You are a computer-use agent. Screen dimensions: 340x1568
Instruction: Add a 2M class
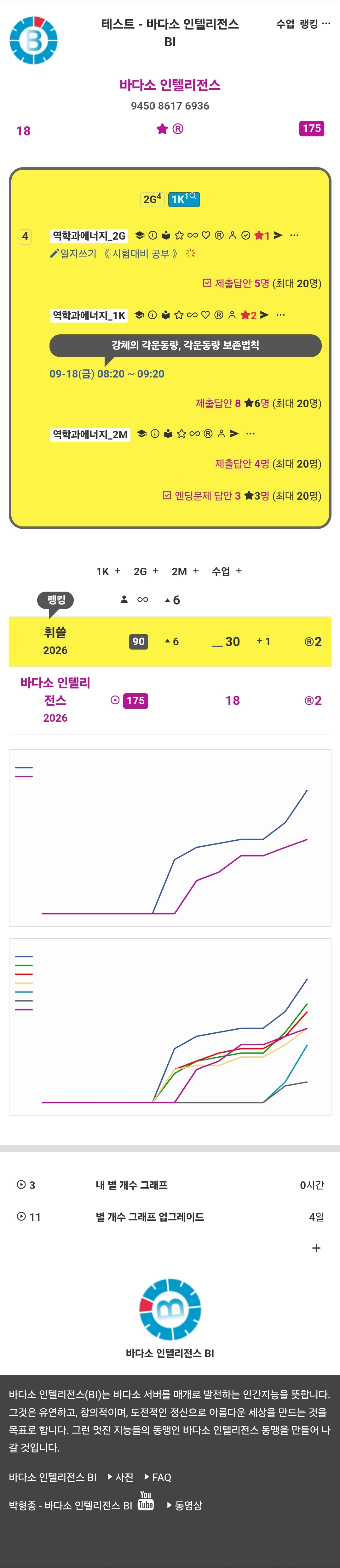pos(185,571)
